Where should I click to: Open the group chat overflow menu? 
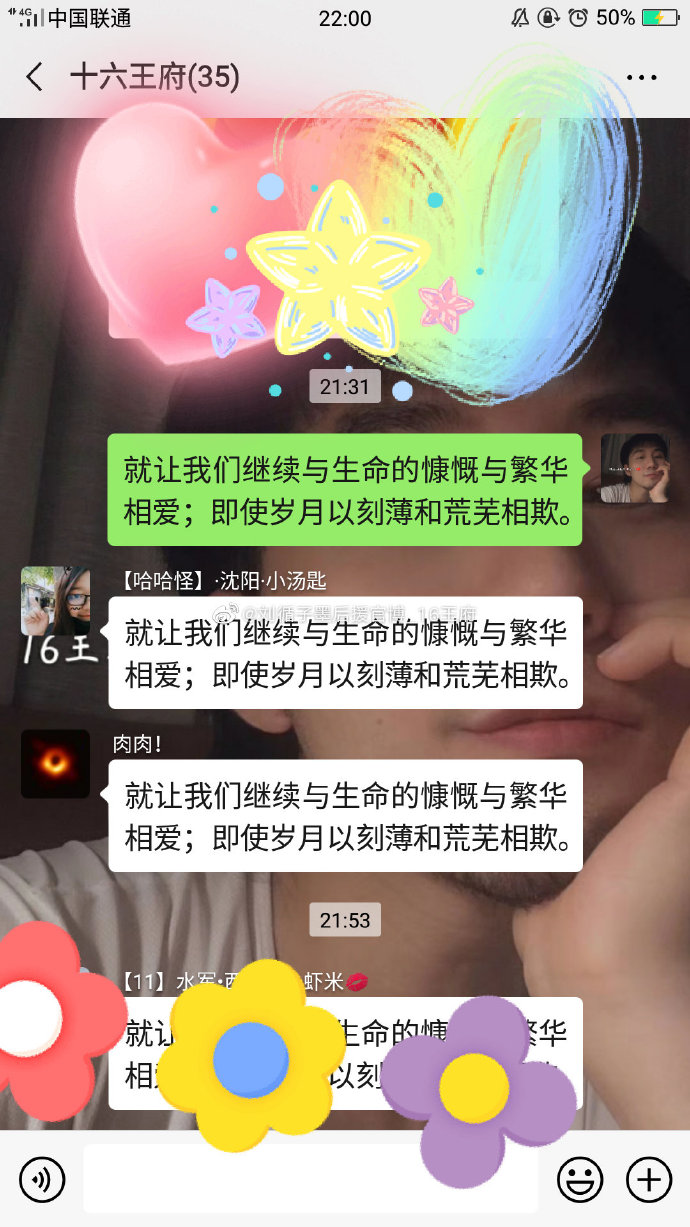click(x=641, y=77)
